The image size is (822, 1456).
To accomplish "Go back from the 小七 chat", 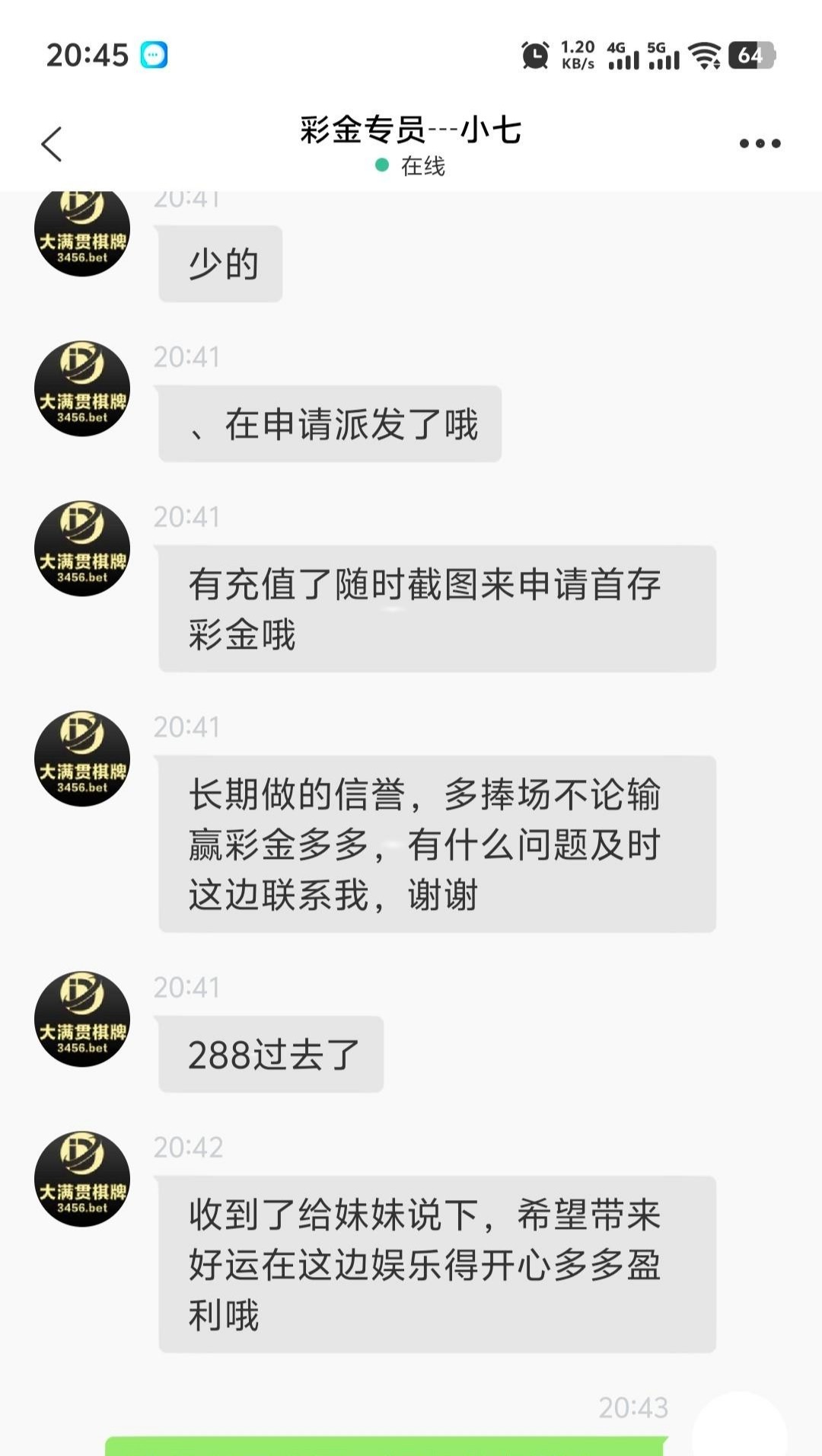I will 52,144.
